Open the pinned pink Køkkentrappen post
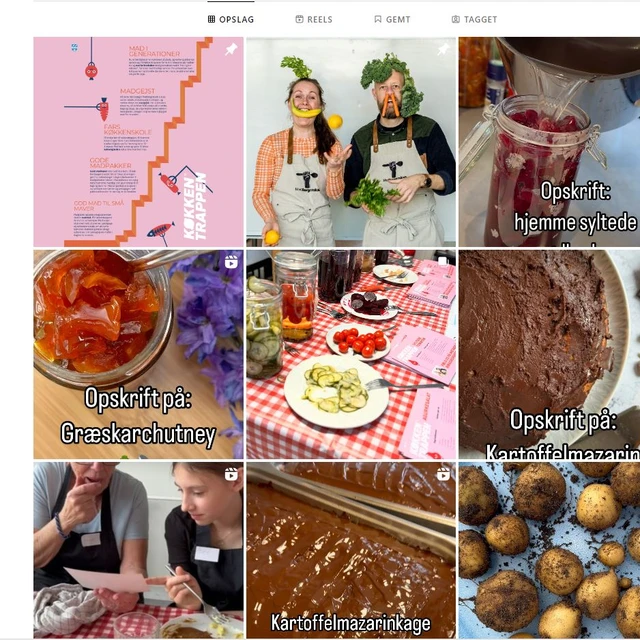Image resolution: width=640 pixels, height=640 pixels. pos(138,142)
